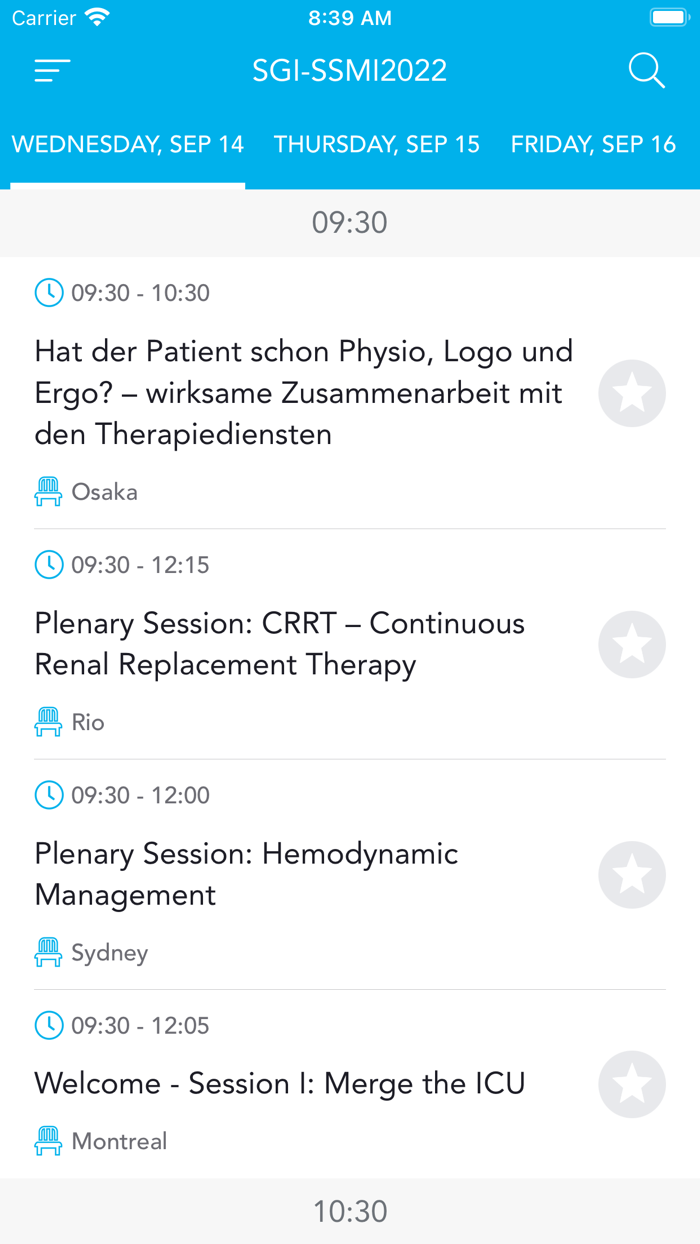Screen dimensions: 700x1244
Task: Favorite the Physio, Logo und Ergo session
Action: coord(632,394)
